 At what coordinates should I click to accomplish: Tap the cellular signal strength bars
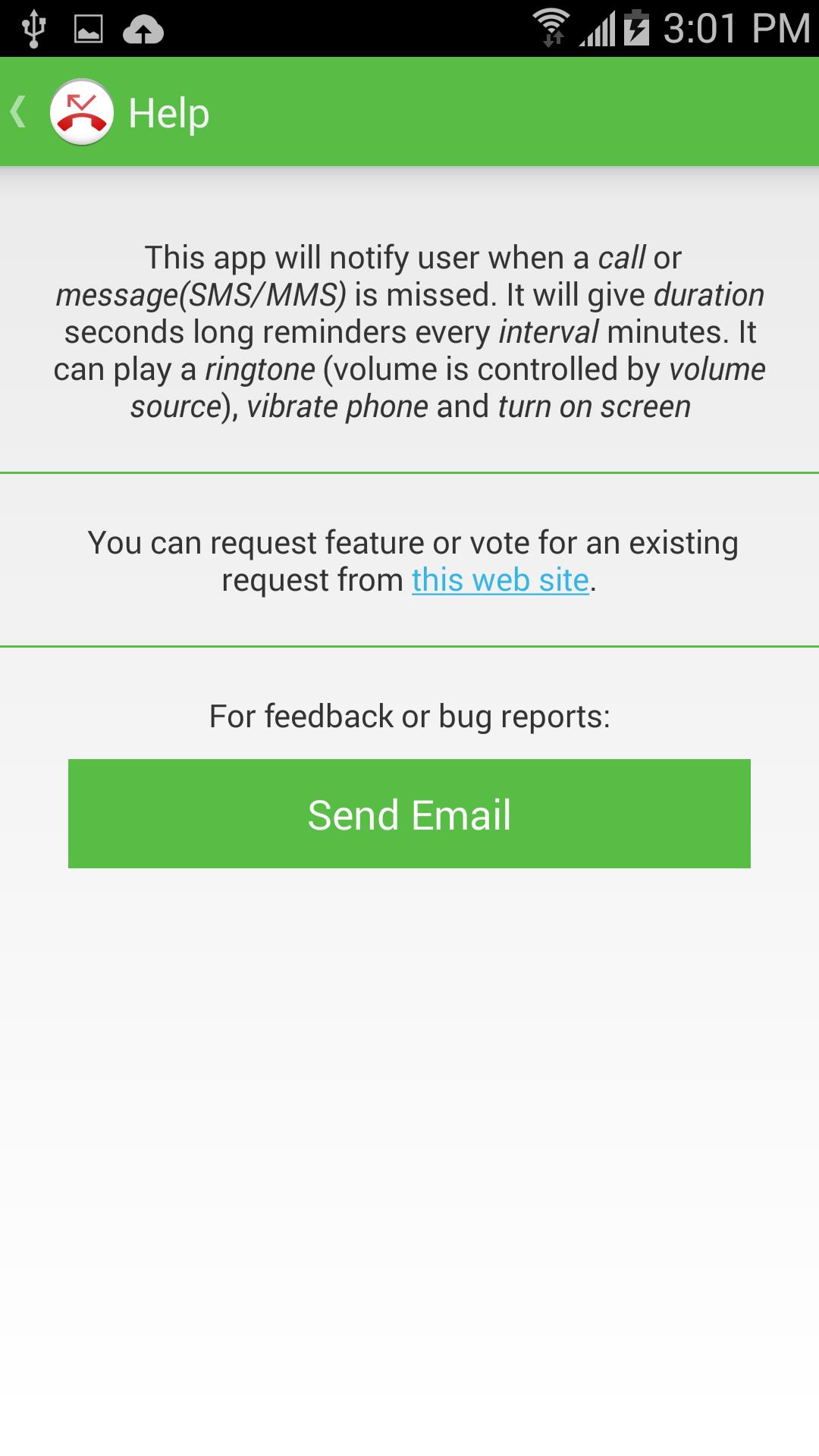pos(599,29)
